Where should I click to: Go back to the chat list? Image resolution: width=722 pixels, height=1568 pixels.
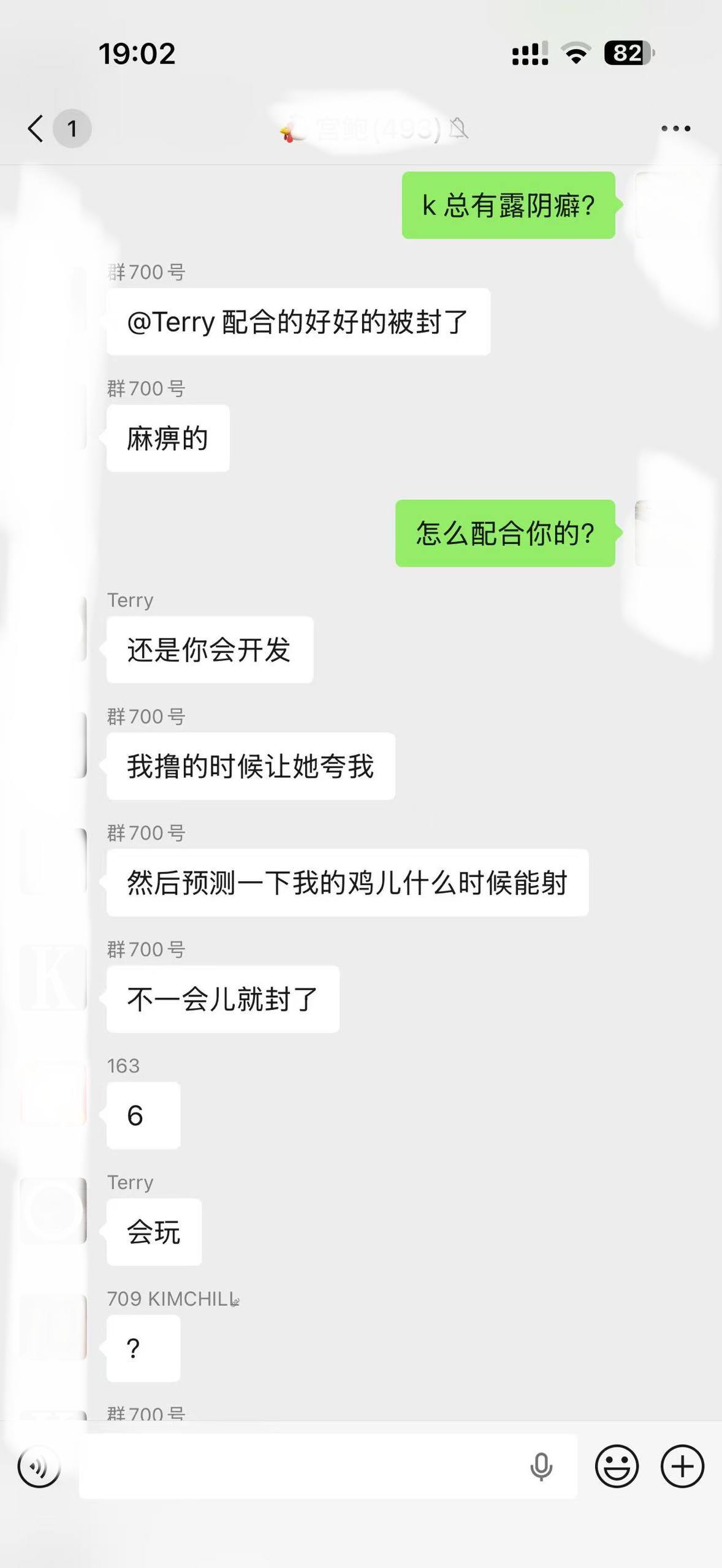pyautogui.click(x=36, y=129)
